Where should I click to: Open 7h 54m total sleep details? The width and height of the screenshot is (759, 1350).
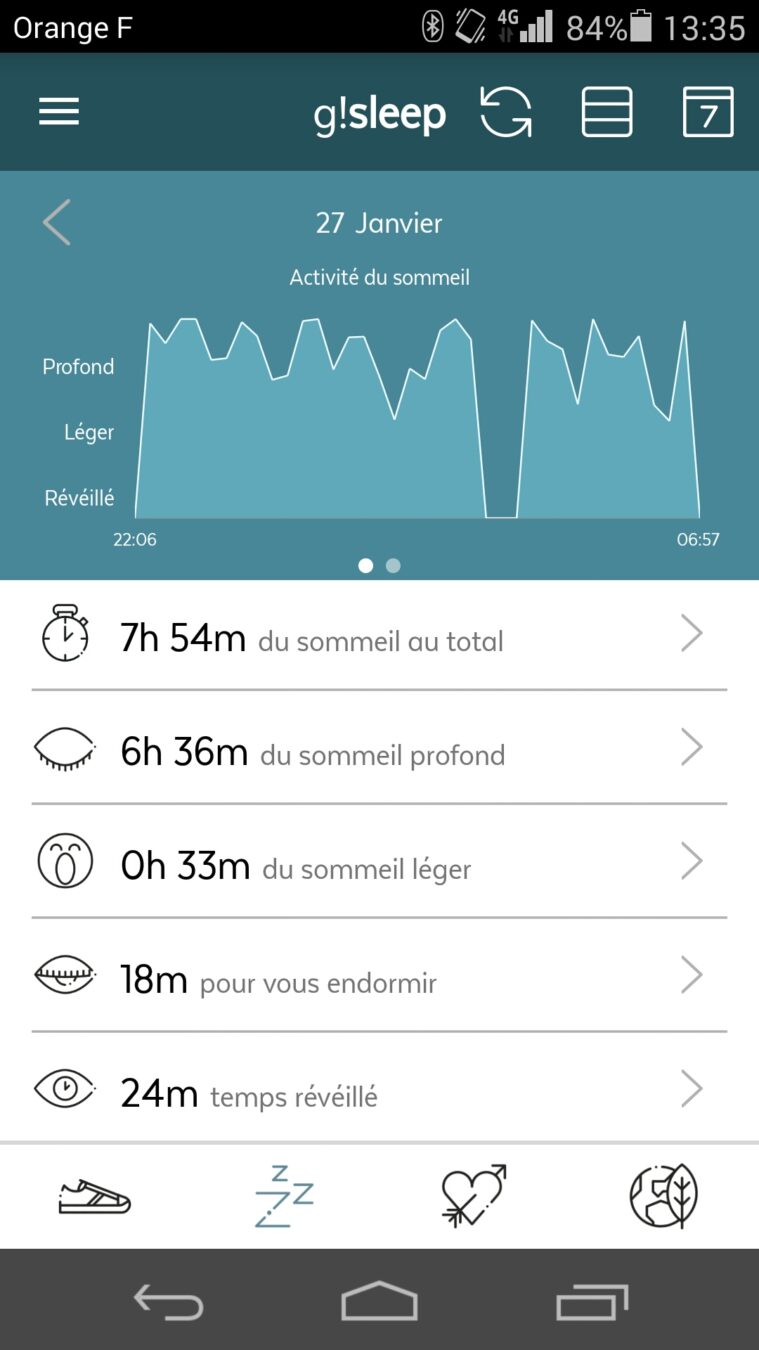pyautogui.click(x=379, y=634)
